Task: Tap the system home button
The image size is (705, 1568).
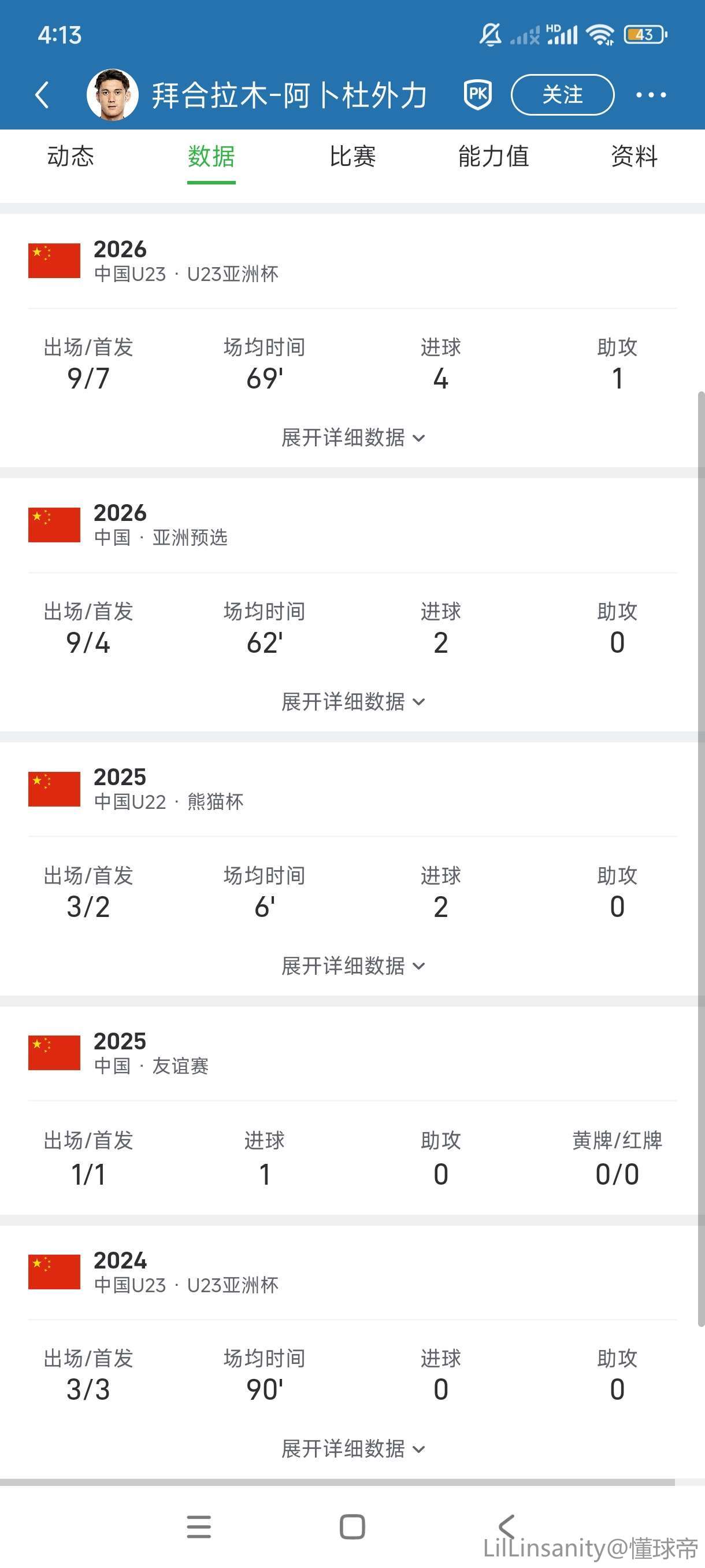Action: pyautogui.click(x=352, y=1526)
